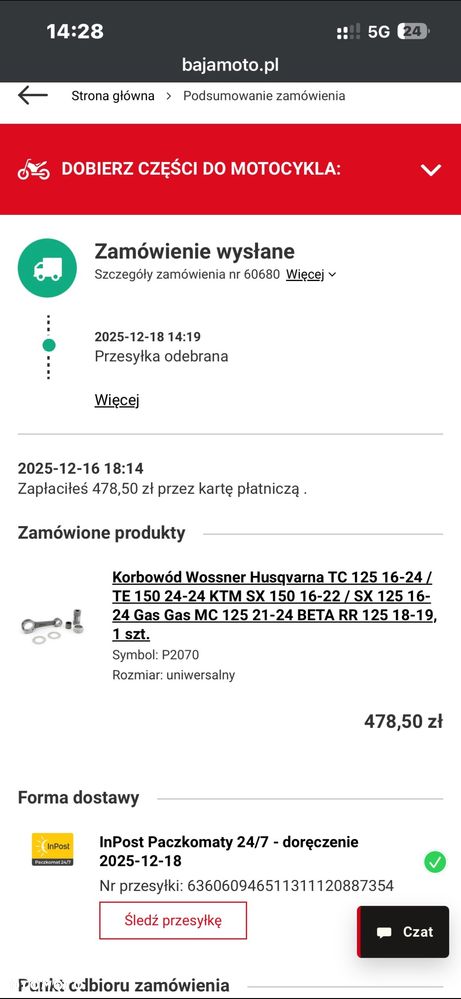
Task: Open Korbowód Wossner product link
Action: 274,606
